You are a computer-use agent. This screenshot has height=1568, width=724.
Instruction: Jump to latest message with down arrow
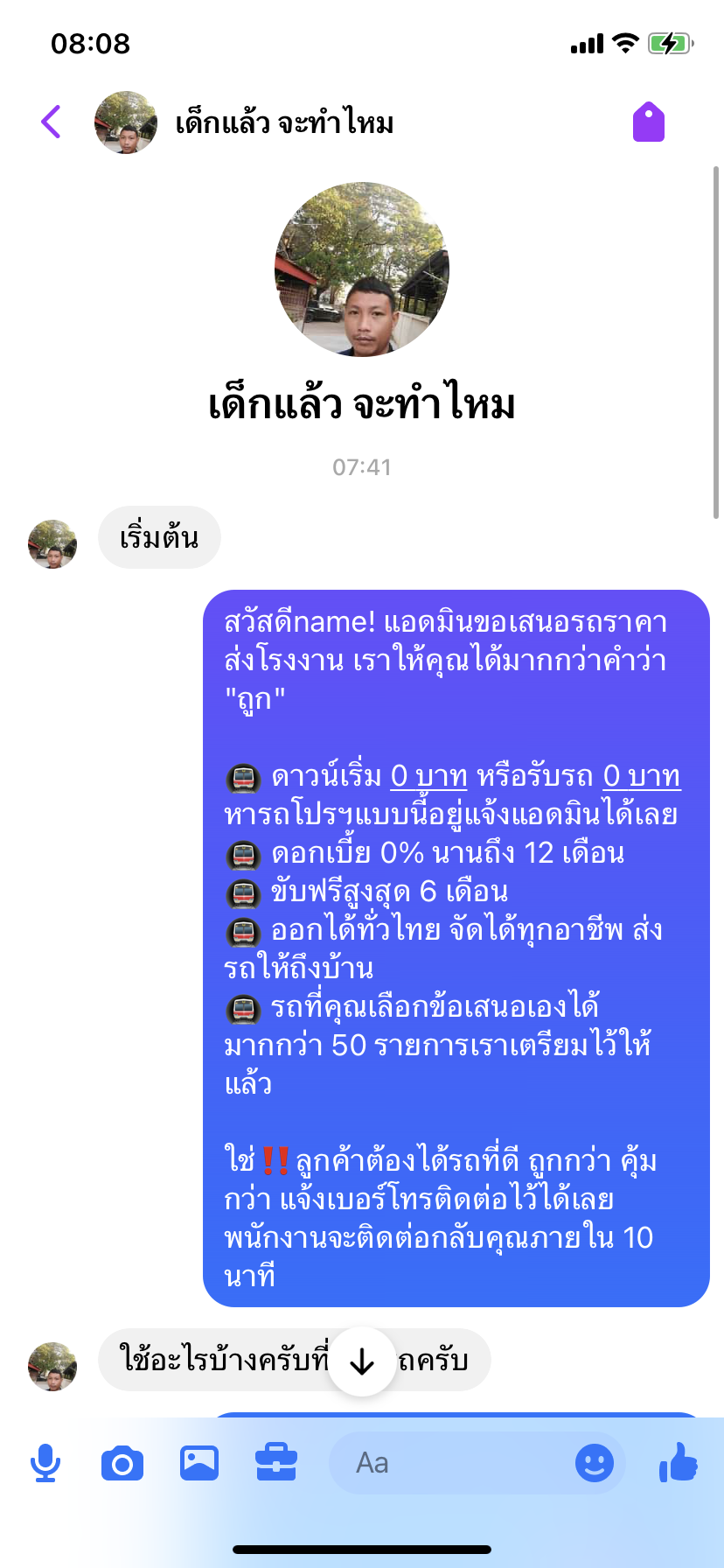point(362,1361)
